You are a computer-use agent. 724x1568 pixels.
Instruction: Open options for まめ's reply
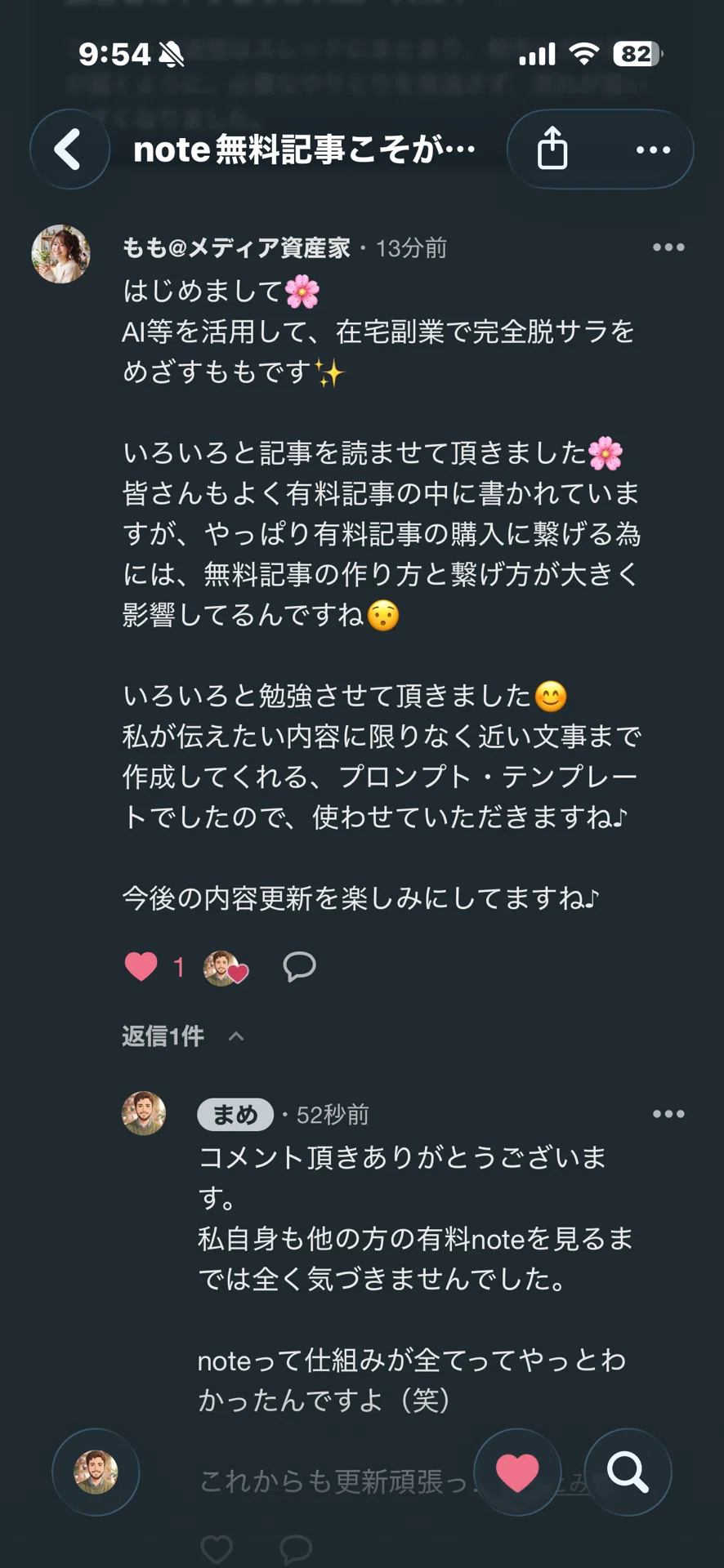668,1114
